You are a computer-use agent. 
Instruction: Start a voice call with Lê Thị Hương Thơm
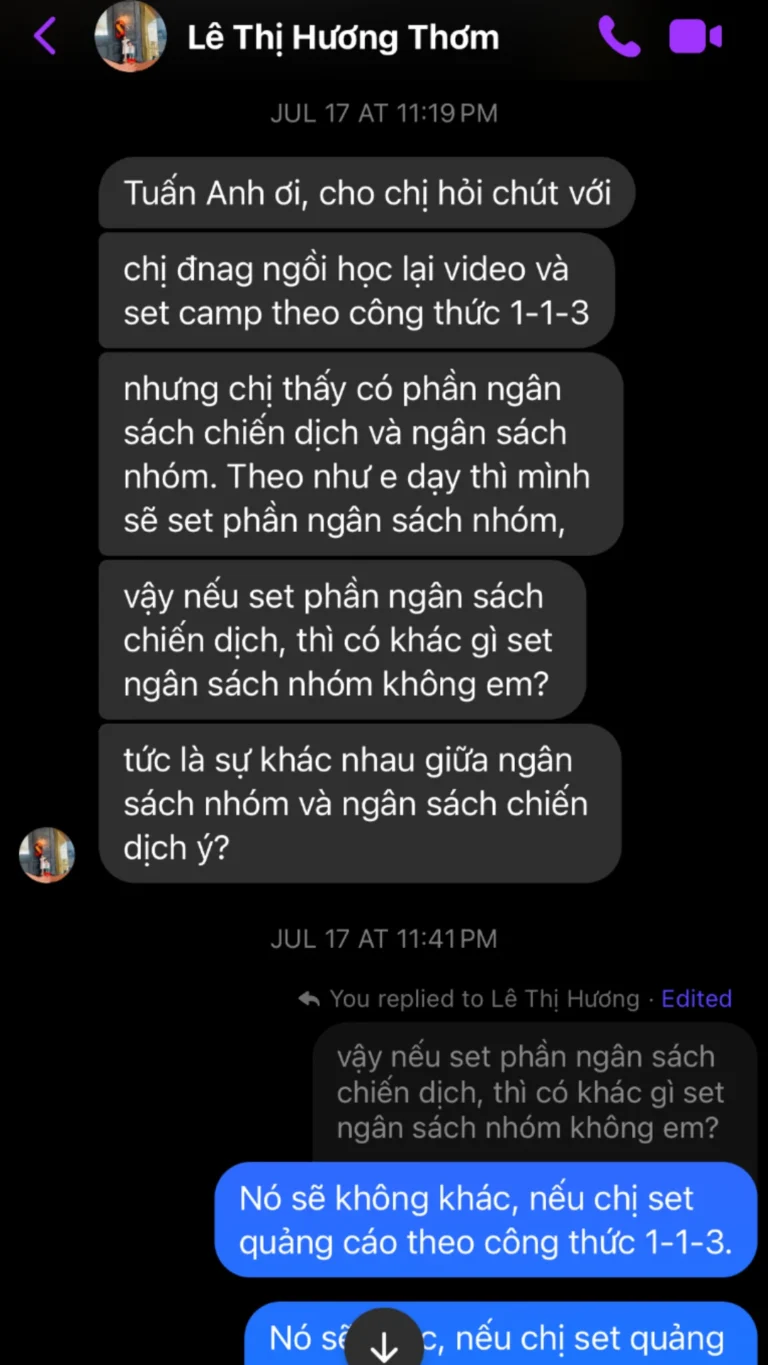618,37
